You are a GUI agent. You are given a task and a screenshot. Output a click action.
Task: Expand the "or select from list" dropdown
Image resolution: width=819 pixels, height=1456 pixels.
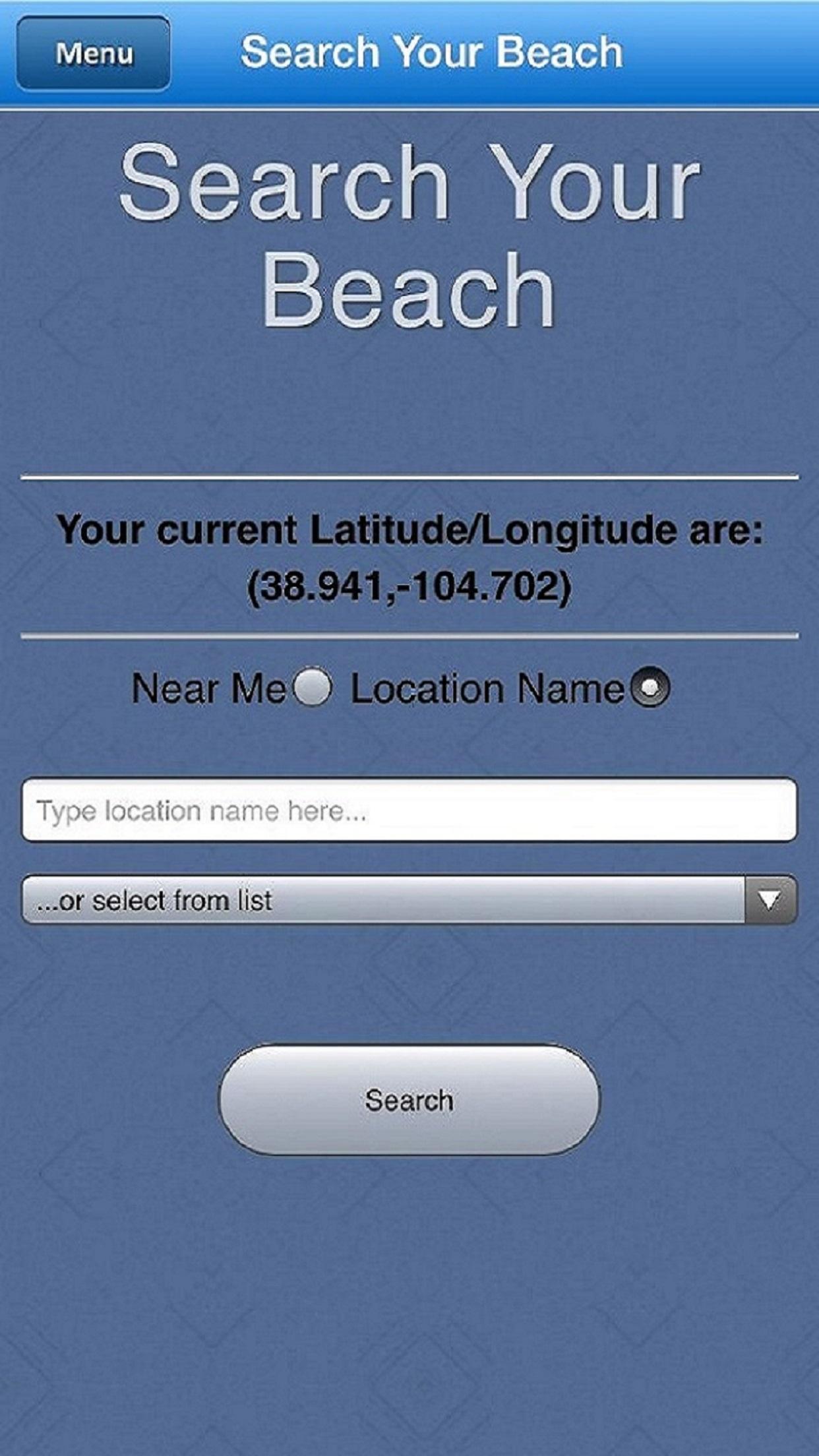[409, 900]
